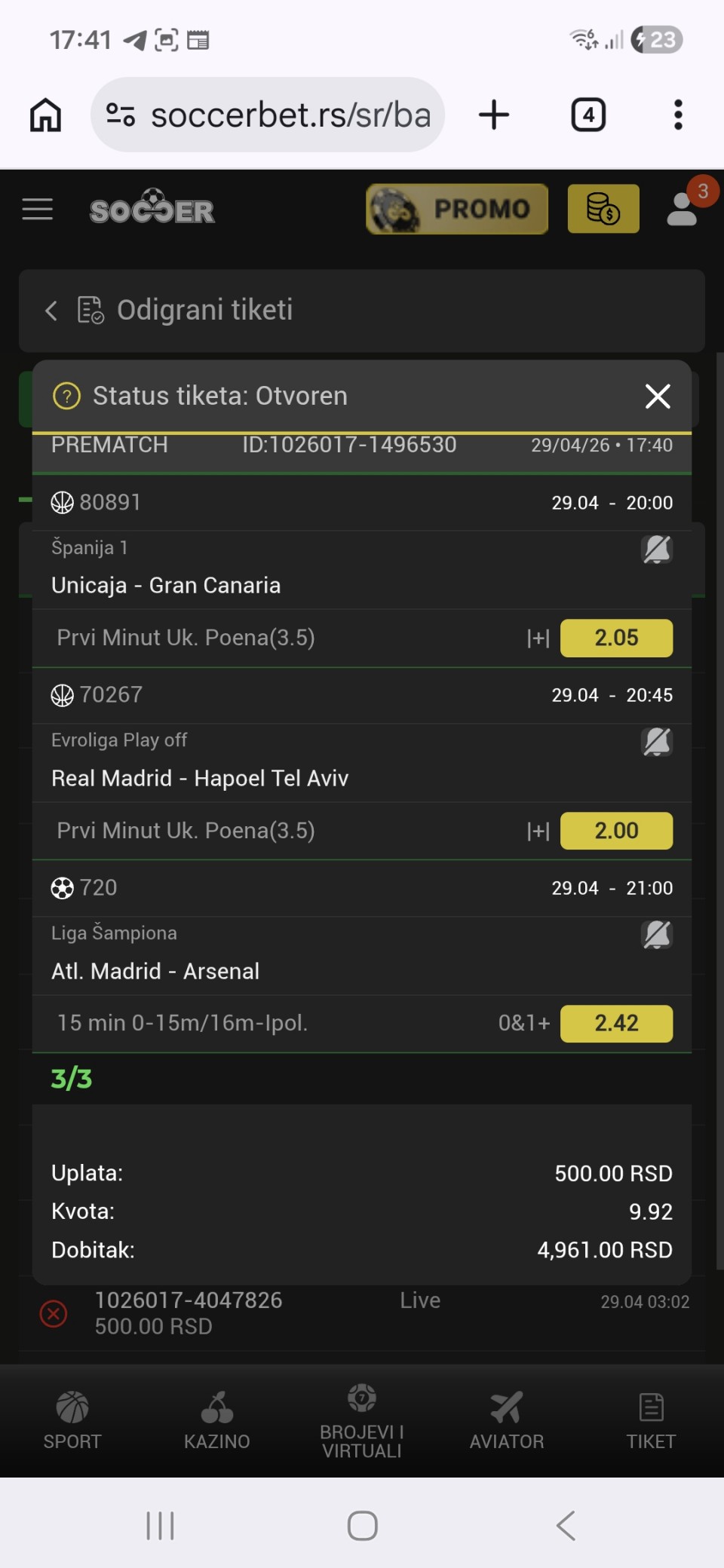The width and height of the screenshot is (724, 1568).
Task: Switch to the SPORT tab
Action: point(72,1421)
